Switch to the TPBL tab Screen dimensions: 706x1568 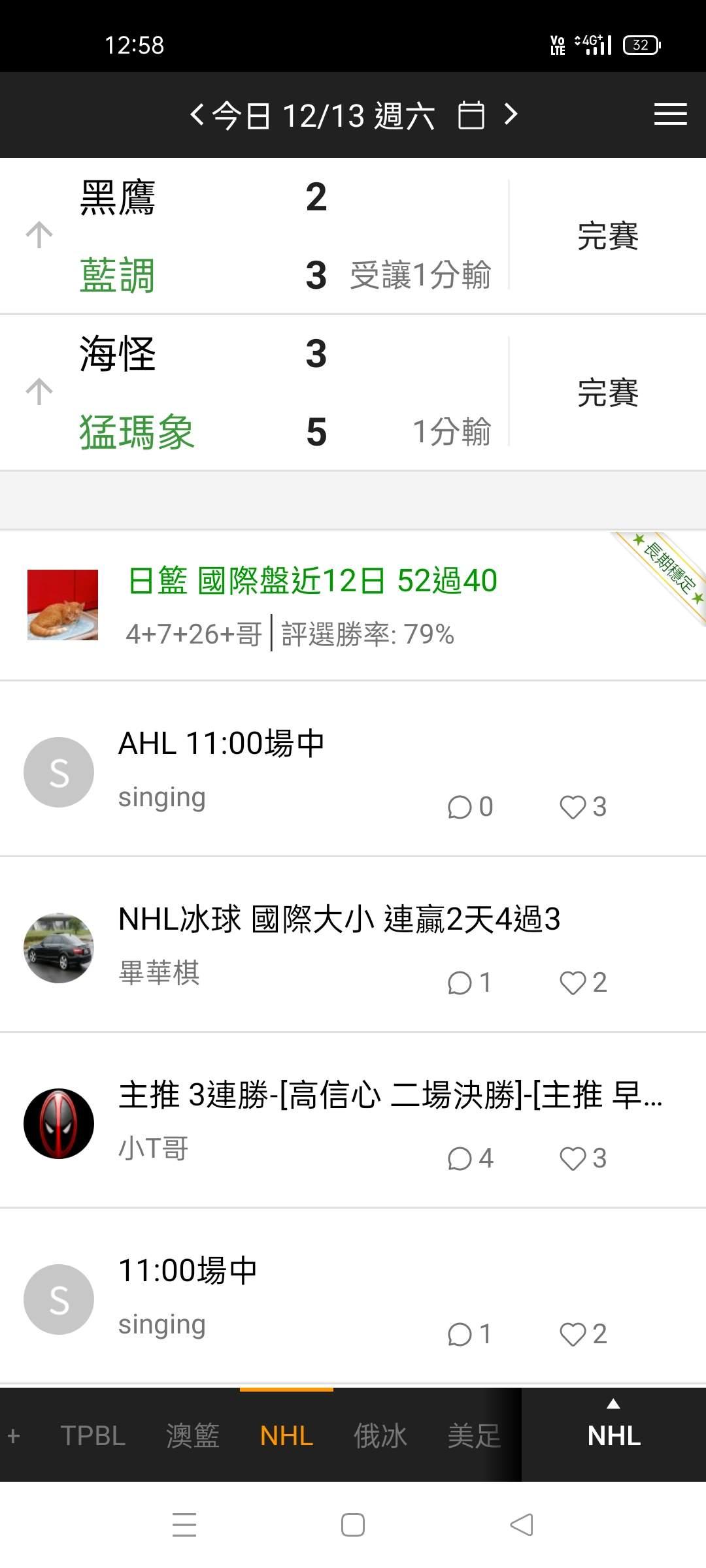pyautogui.click(x=93, y=1436)
